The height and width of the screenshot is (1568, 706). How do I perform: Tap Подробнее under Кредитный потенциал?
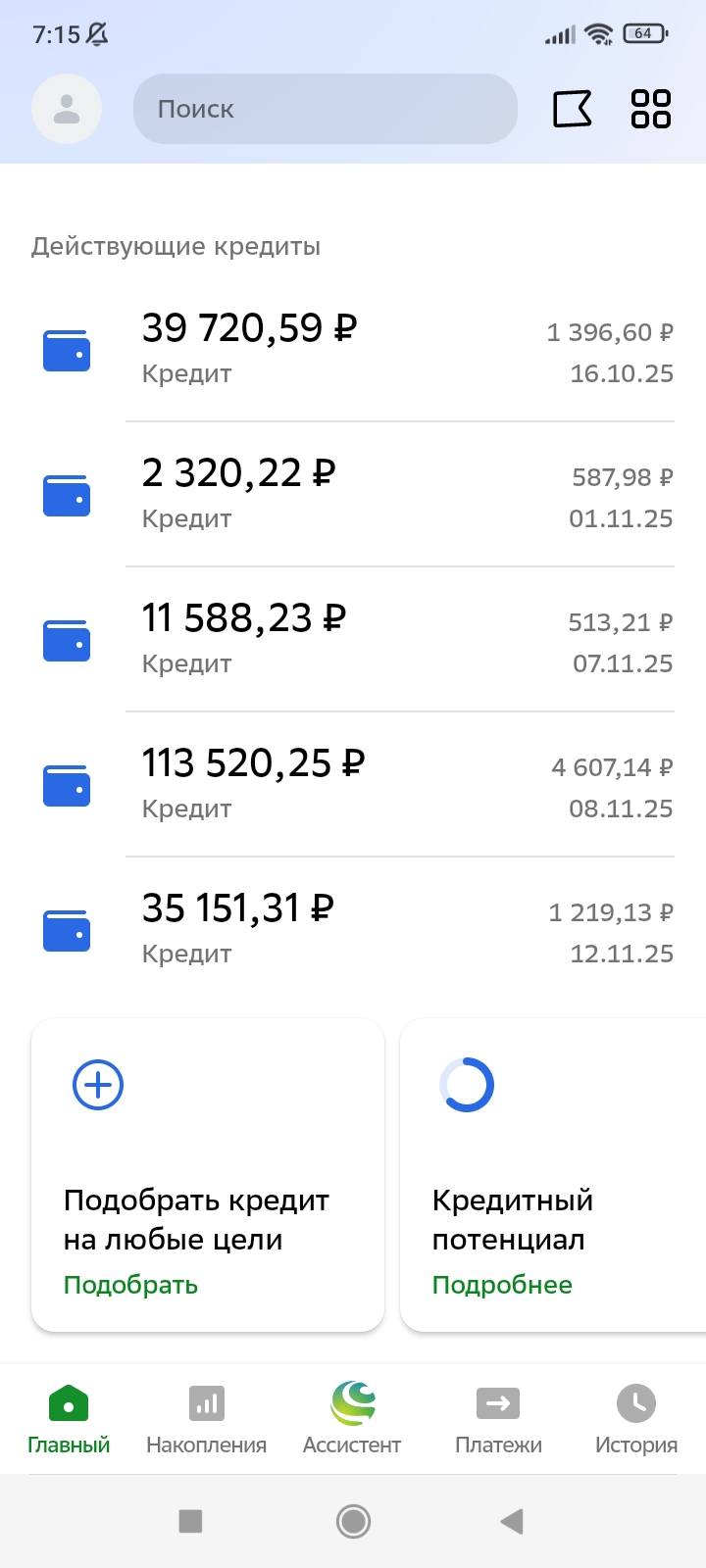[502, 1284]
